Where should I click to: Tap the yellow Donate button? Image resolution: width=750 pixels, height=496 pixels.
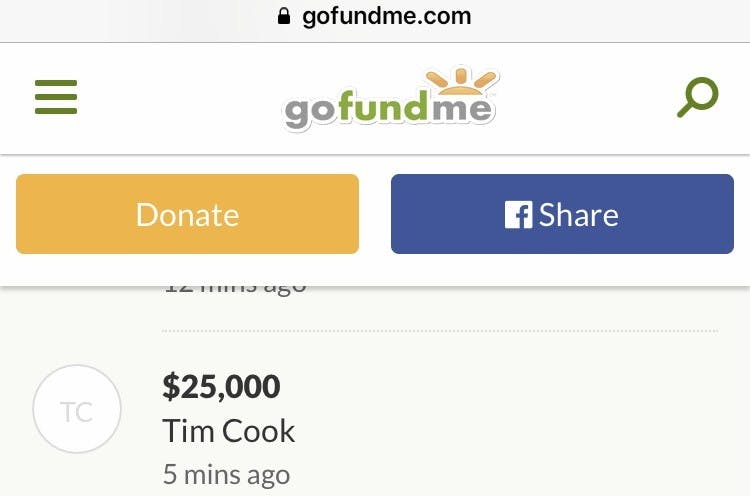coord(187,214)
